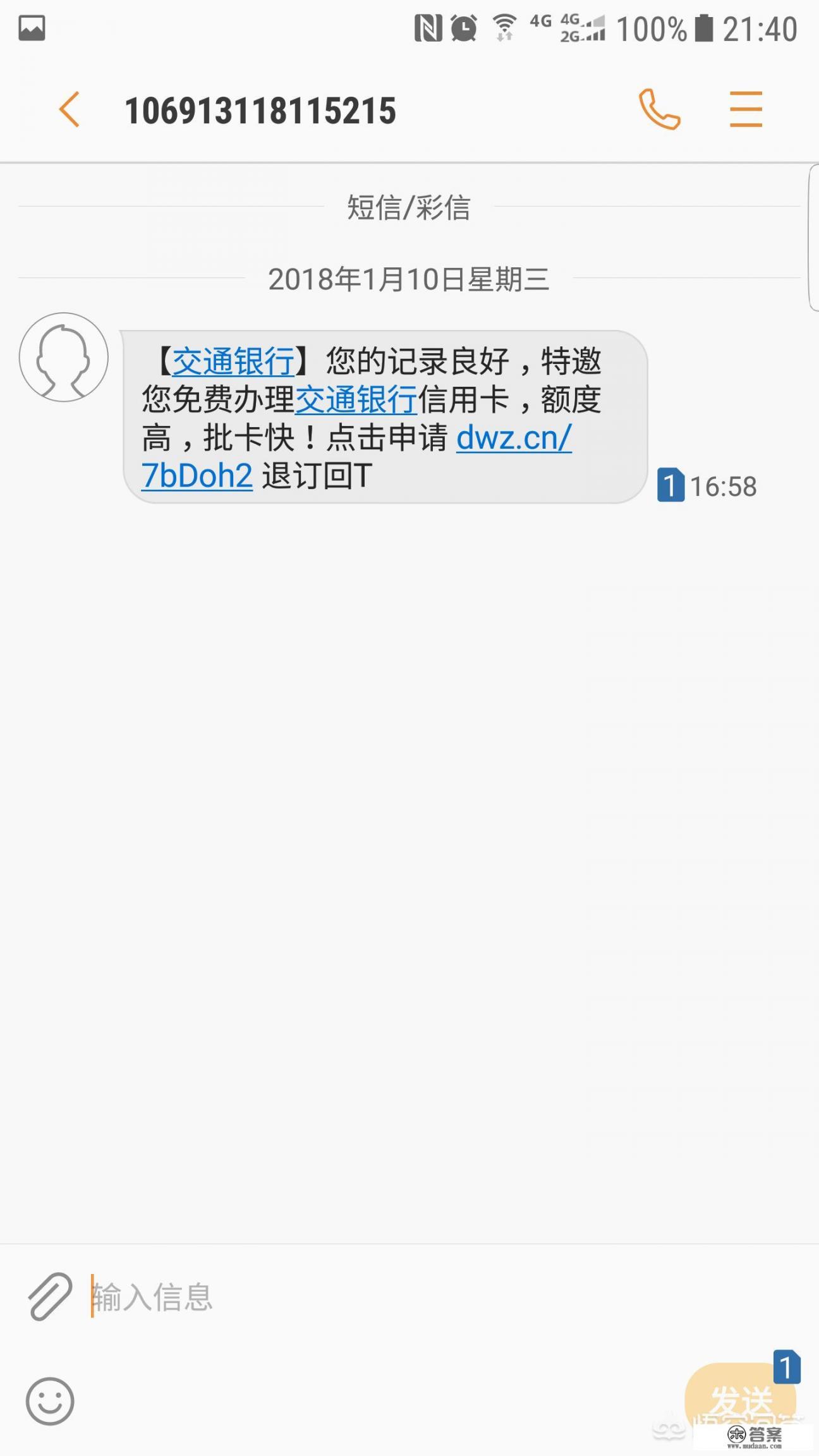
Task: Tap the Wi-Fi status bar icon
Action: tap(504, 27)
